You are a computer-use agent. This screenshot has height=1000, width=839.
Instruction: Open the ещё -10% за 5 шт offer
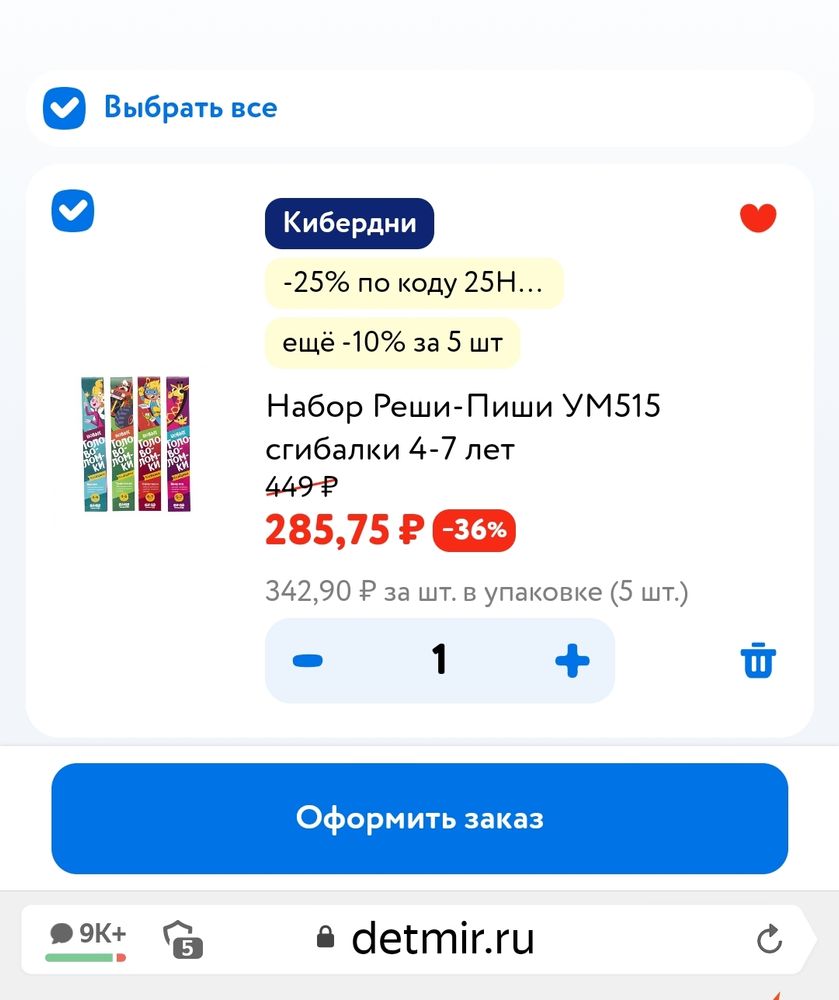tap(393, 343)
